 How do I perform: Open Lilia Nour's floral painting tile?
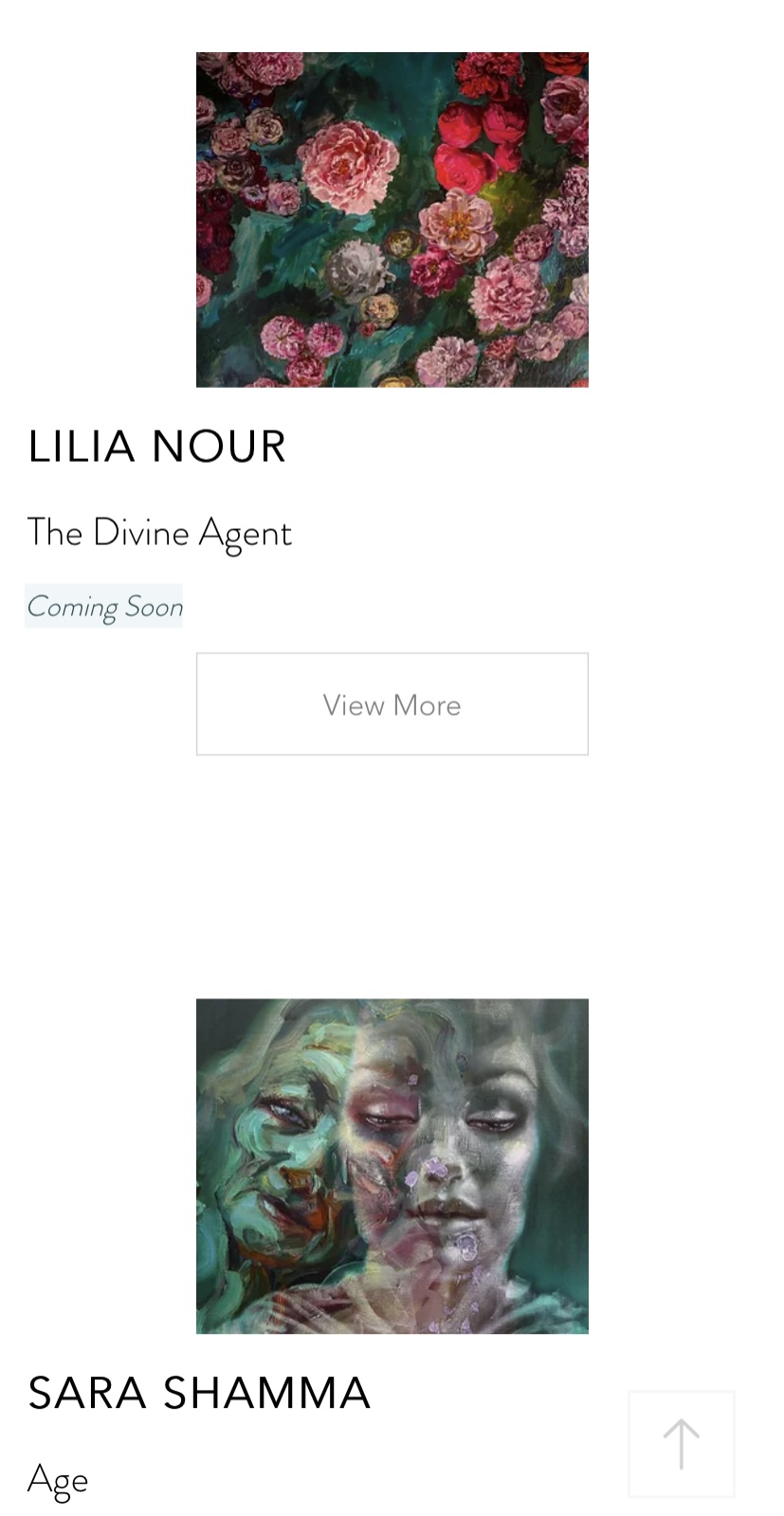point(392,219)
